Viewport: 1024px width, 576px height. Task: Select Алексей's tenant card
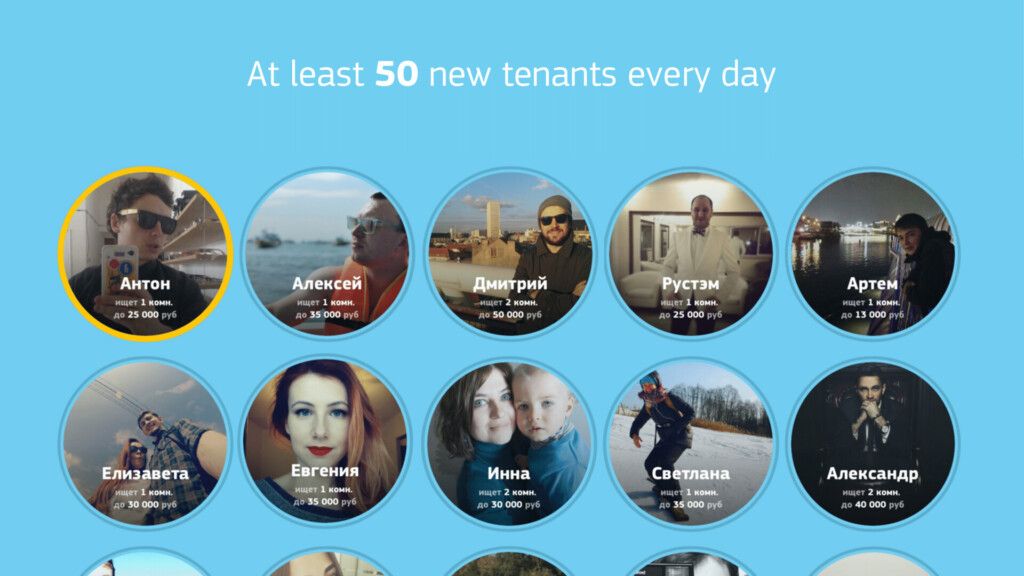[x=327, y=254]
